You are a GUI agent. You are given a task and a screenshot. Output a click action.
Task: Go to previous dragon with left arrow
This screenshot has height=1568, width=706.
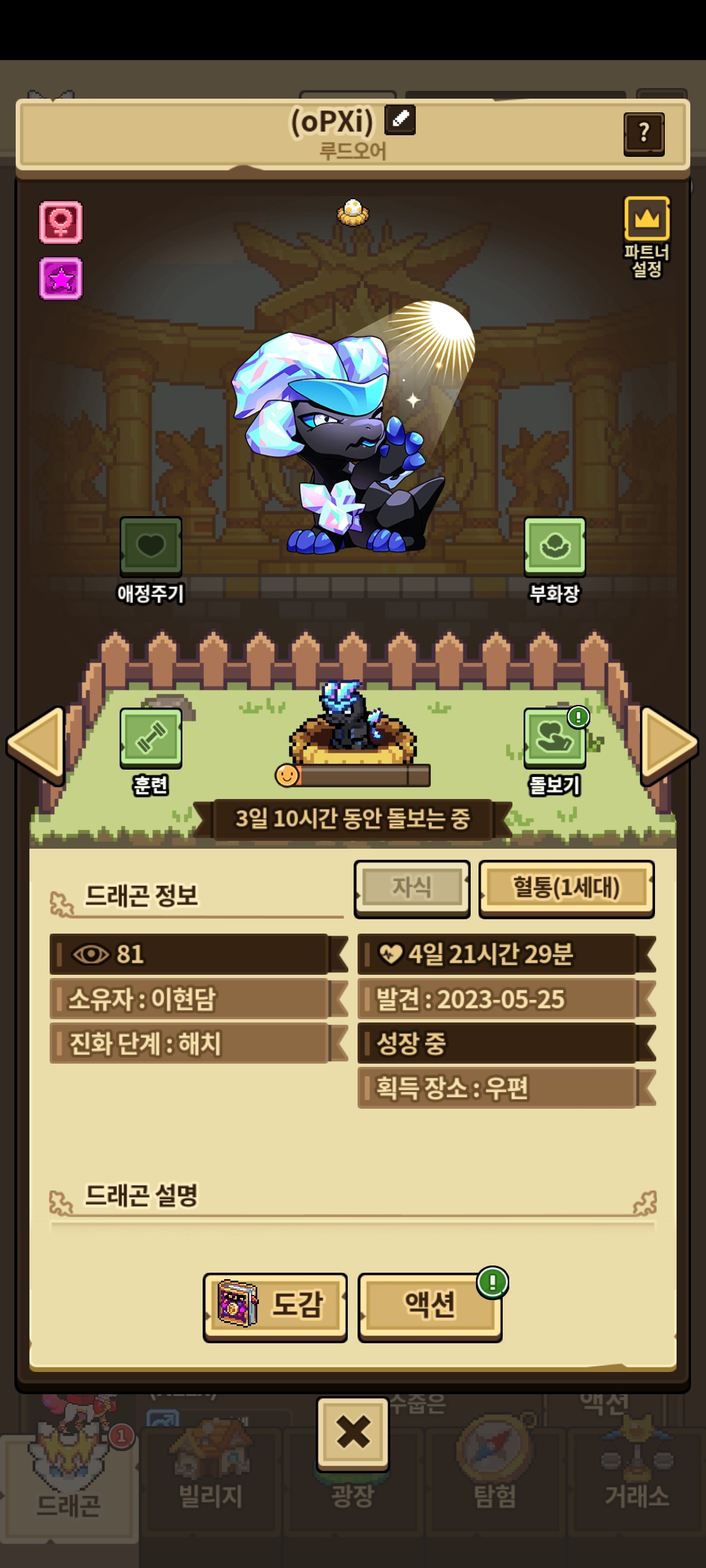click(x=36, y=745)
